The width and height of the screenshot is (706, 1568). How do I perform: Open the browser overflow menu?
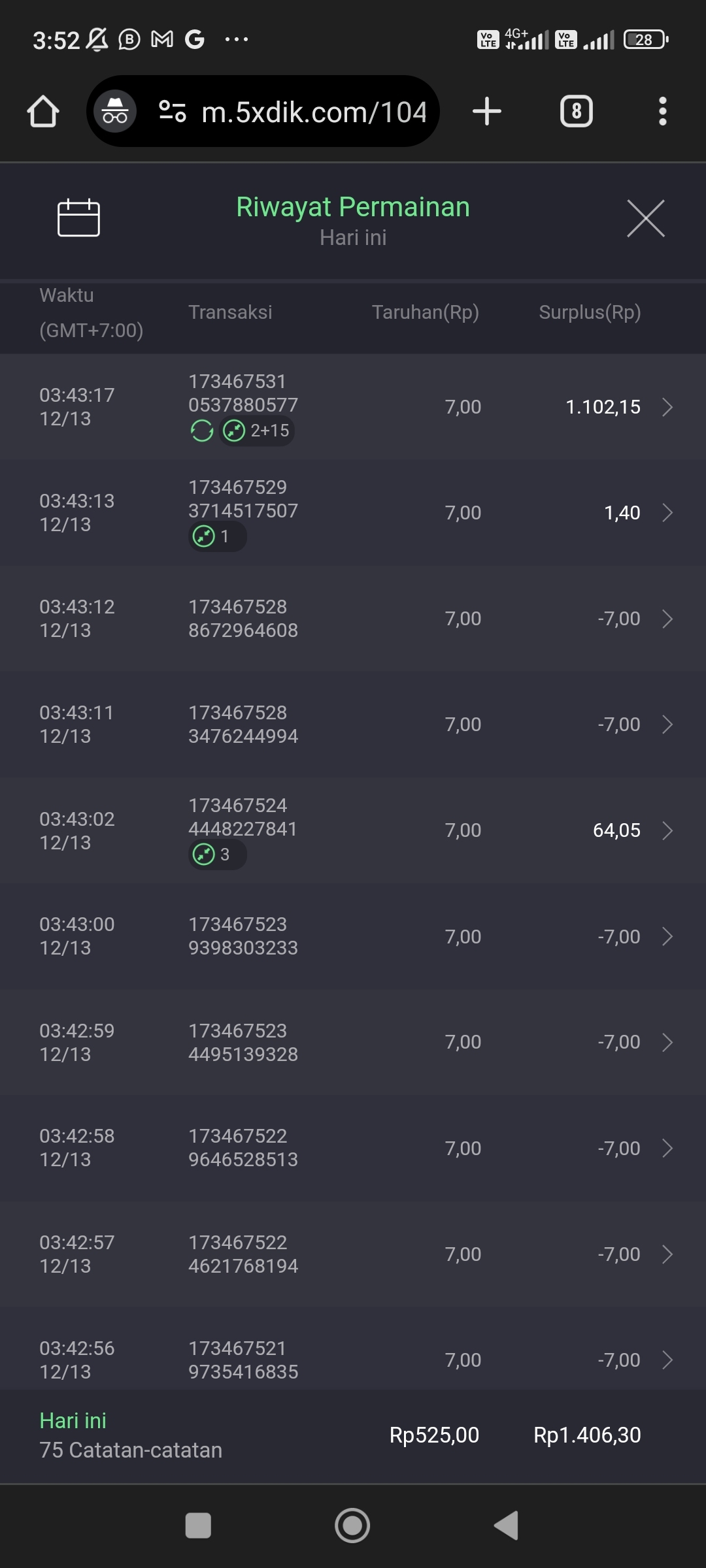[662, 112]
